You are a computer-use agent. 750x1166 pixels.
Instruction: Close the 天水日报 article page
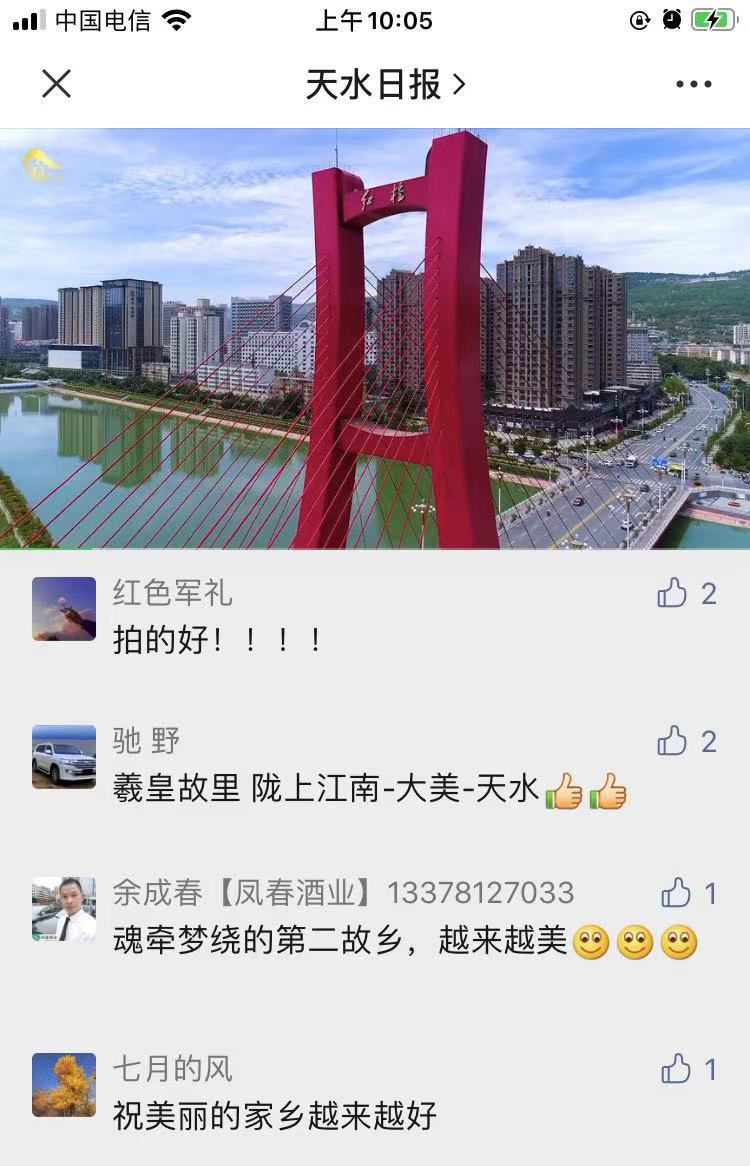pyautogui.click(x=57, y=84)
